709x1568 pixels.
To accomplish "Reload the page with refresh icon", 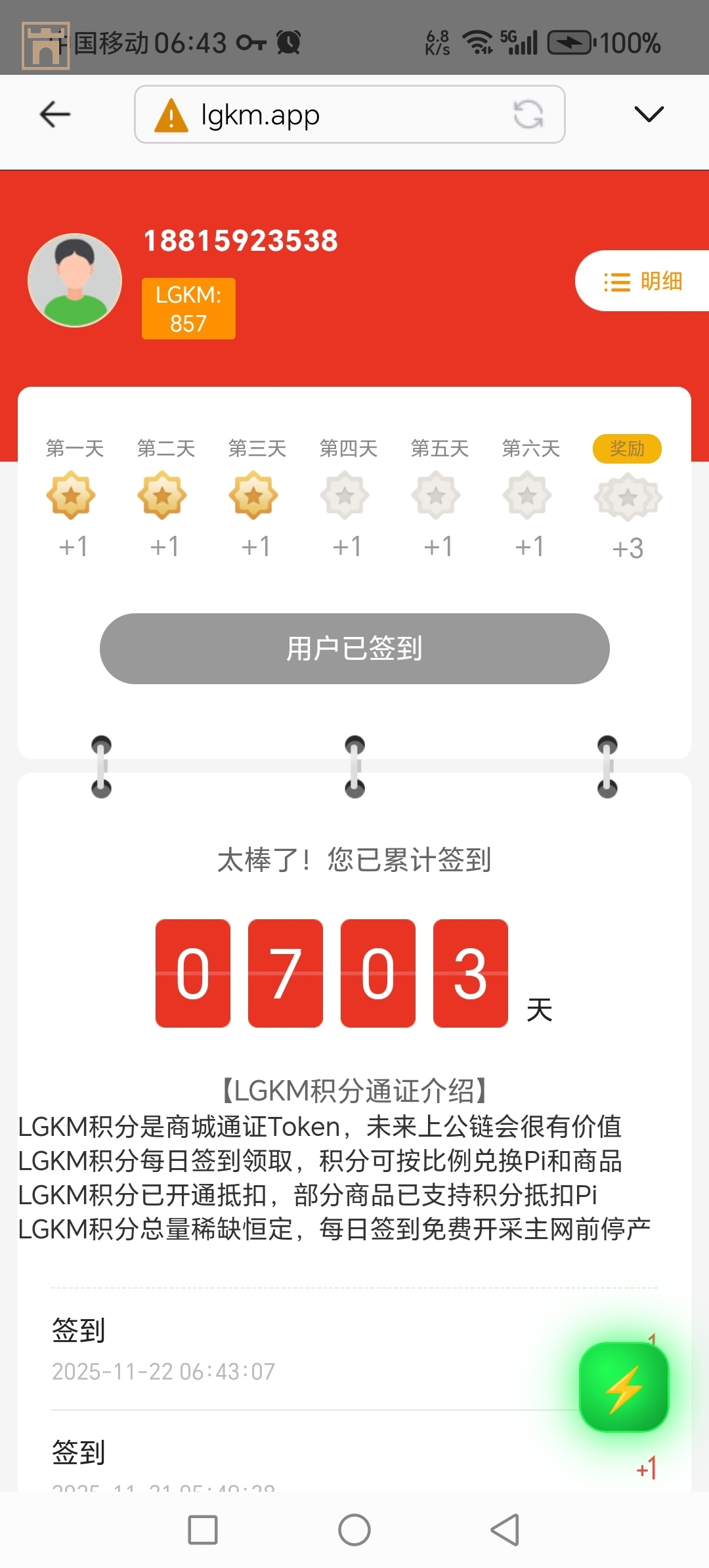I will point(528,114).
